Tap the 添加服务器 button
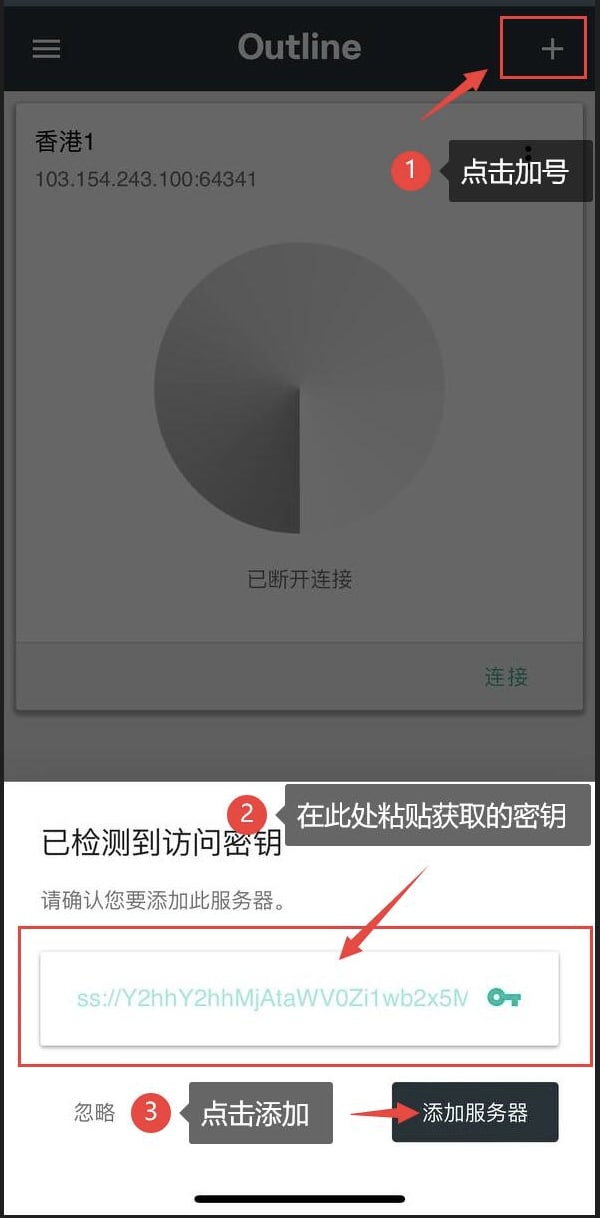The width and height of the screenshot is (600, 1218). pos(475,1113)
